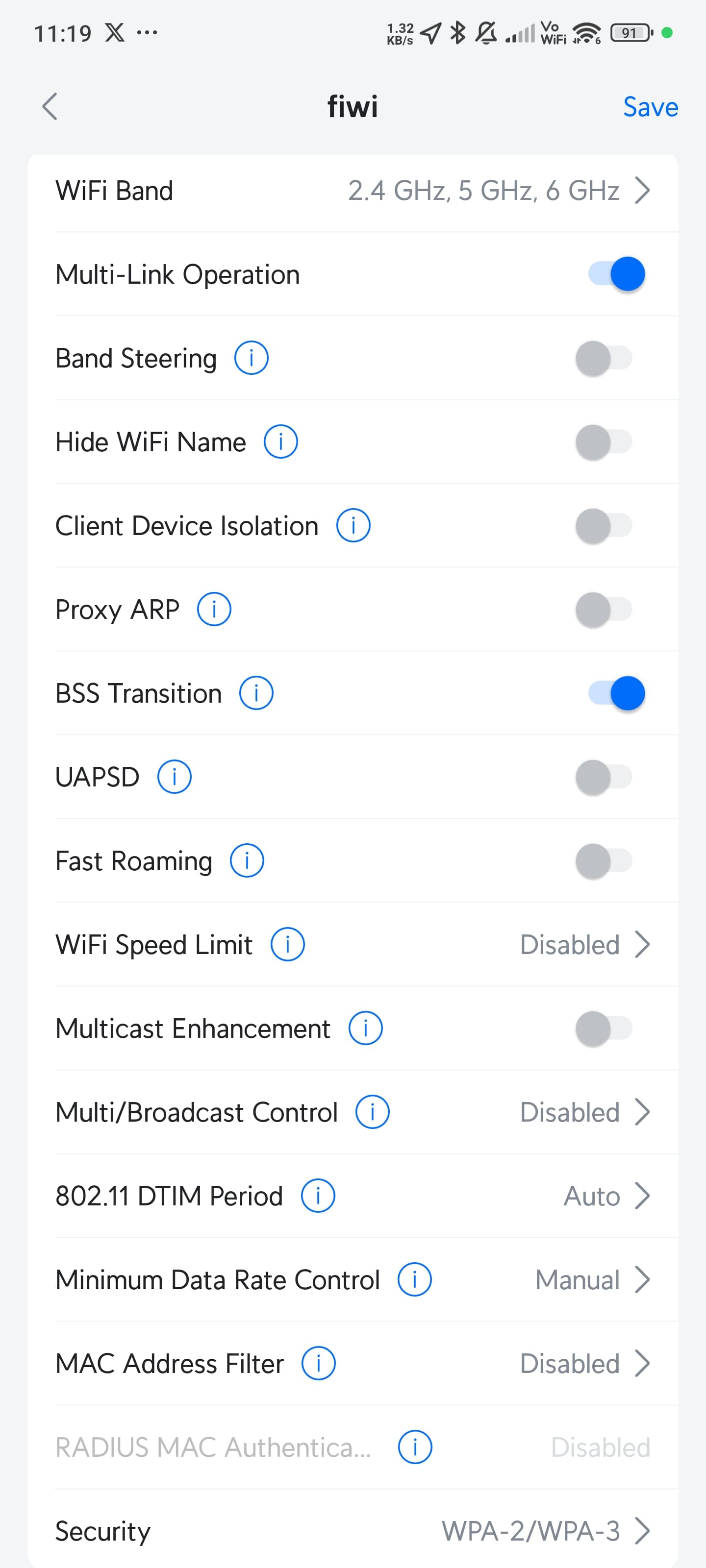Viewport: 706px width, 1568px height.
Task: Switch on UAPSD
Action: 604,777
